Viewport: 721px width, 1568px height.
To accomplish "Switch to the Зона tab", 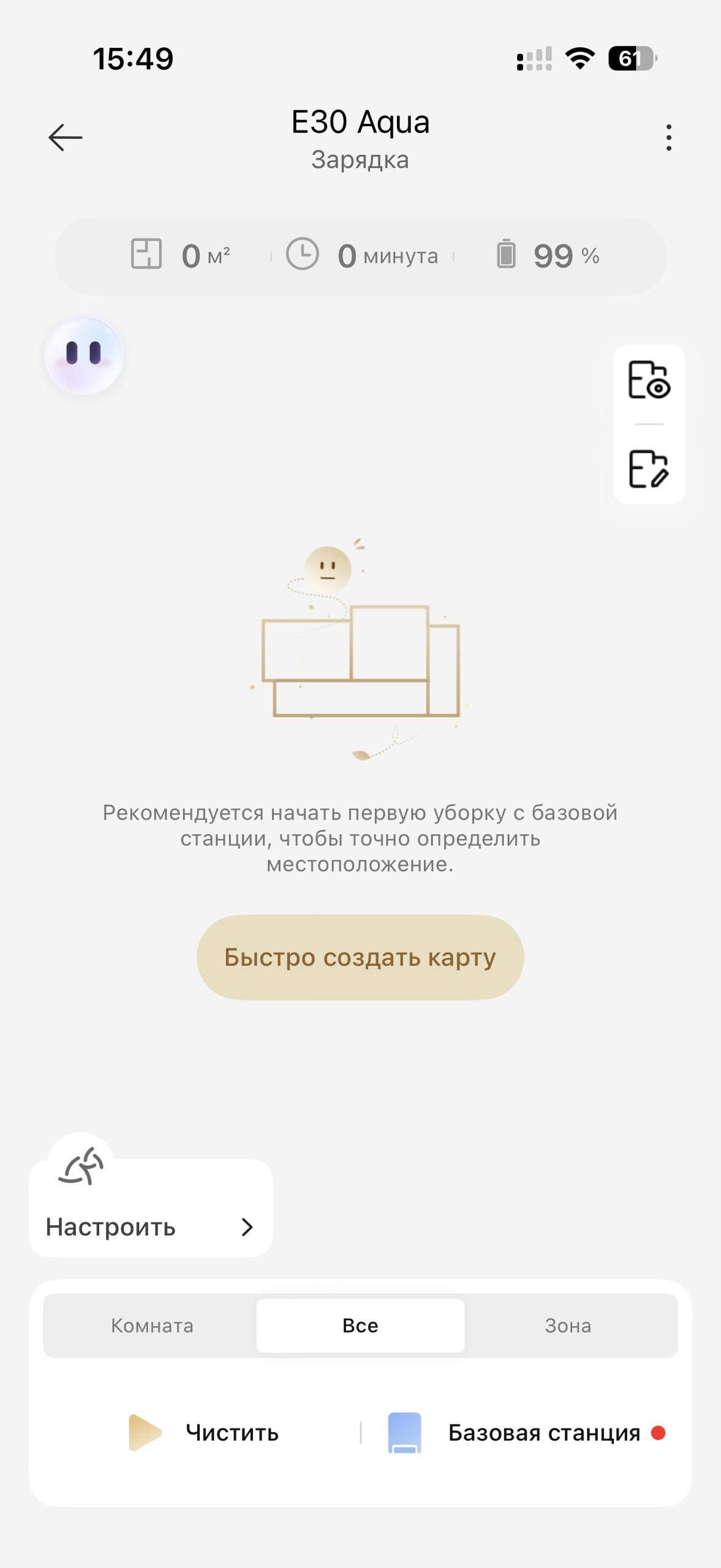I will pyautogui.click(x=568, y=1326).
